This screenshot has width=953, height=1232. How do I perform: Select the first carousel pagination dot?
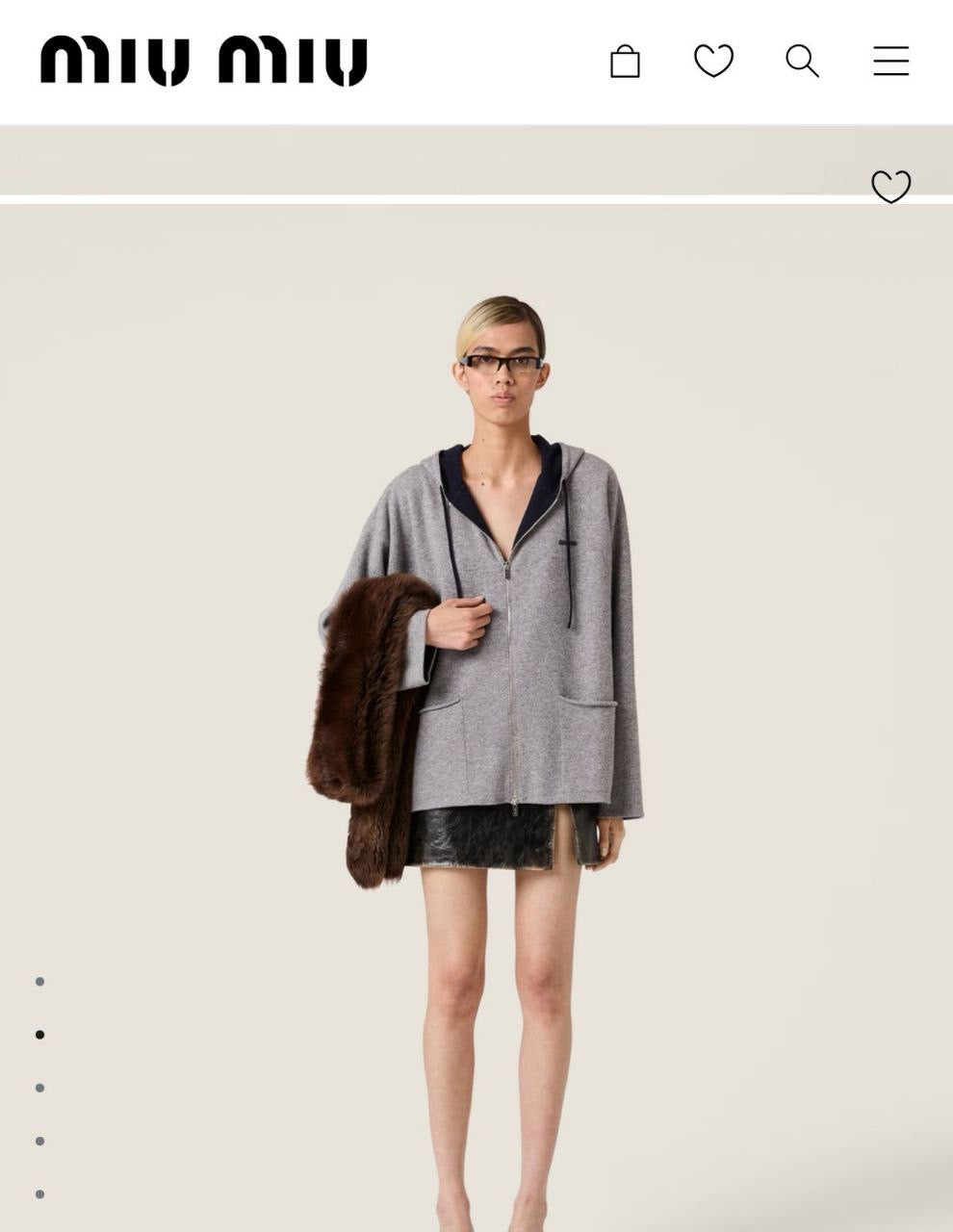pos(39,983)
